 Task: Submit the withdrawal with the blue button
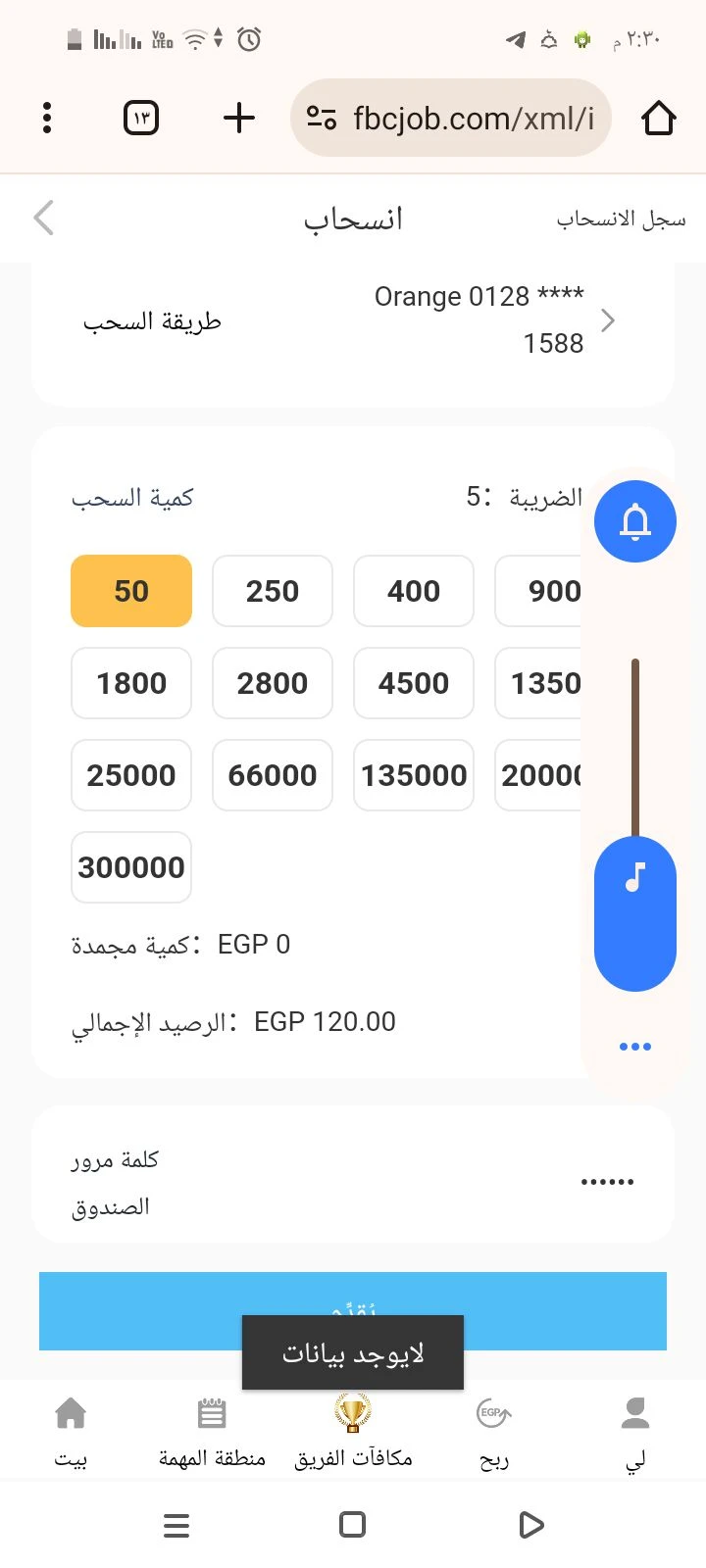point(353,1311)
